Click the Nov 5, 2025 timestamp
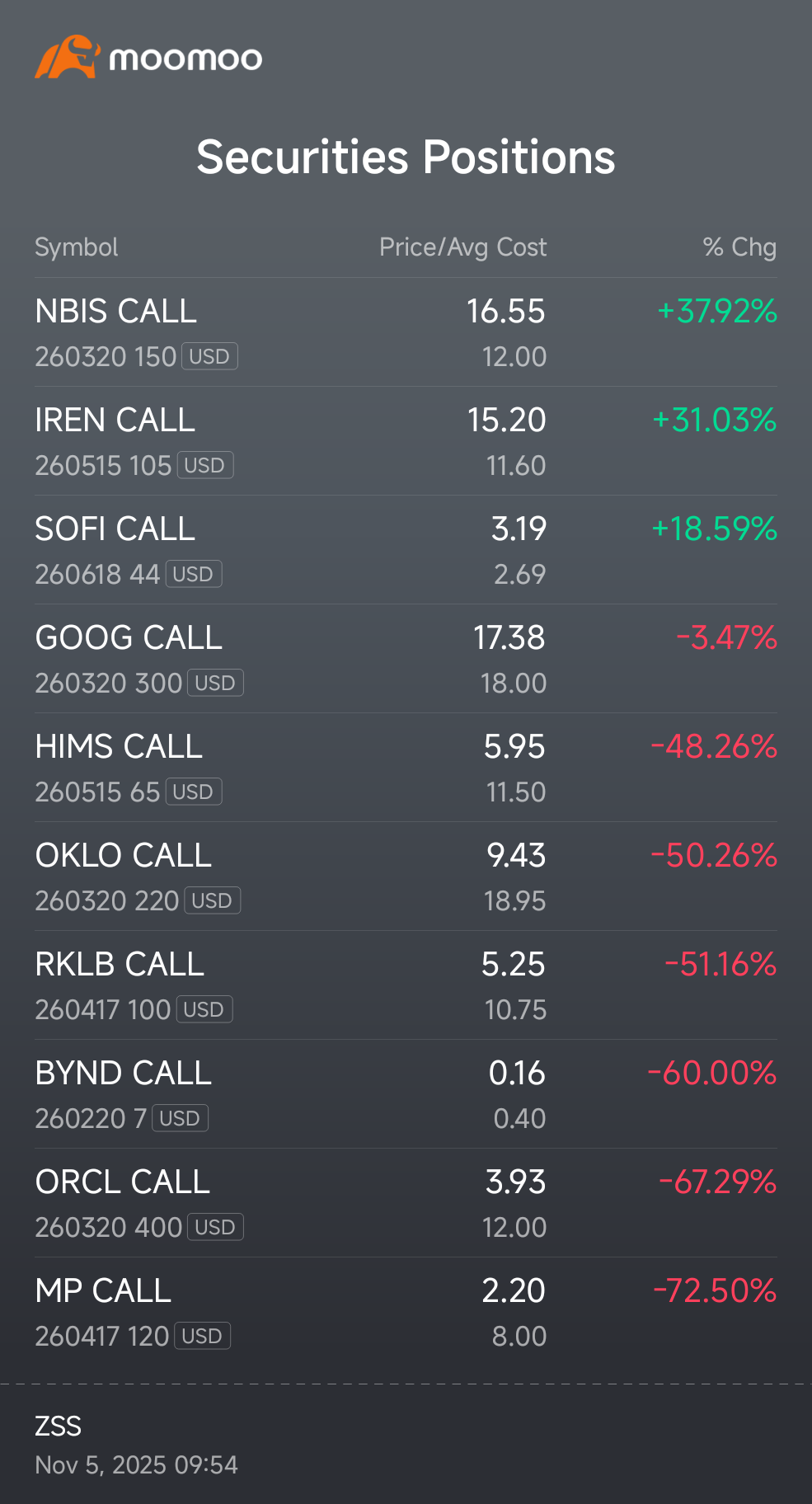 [136, 1464]
